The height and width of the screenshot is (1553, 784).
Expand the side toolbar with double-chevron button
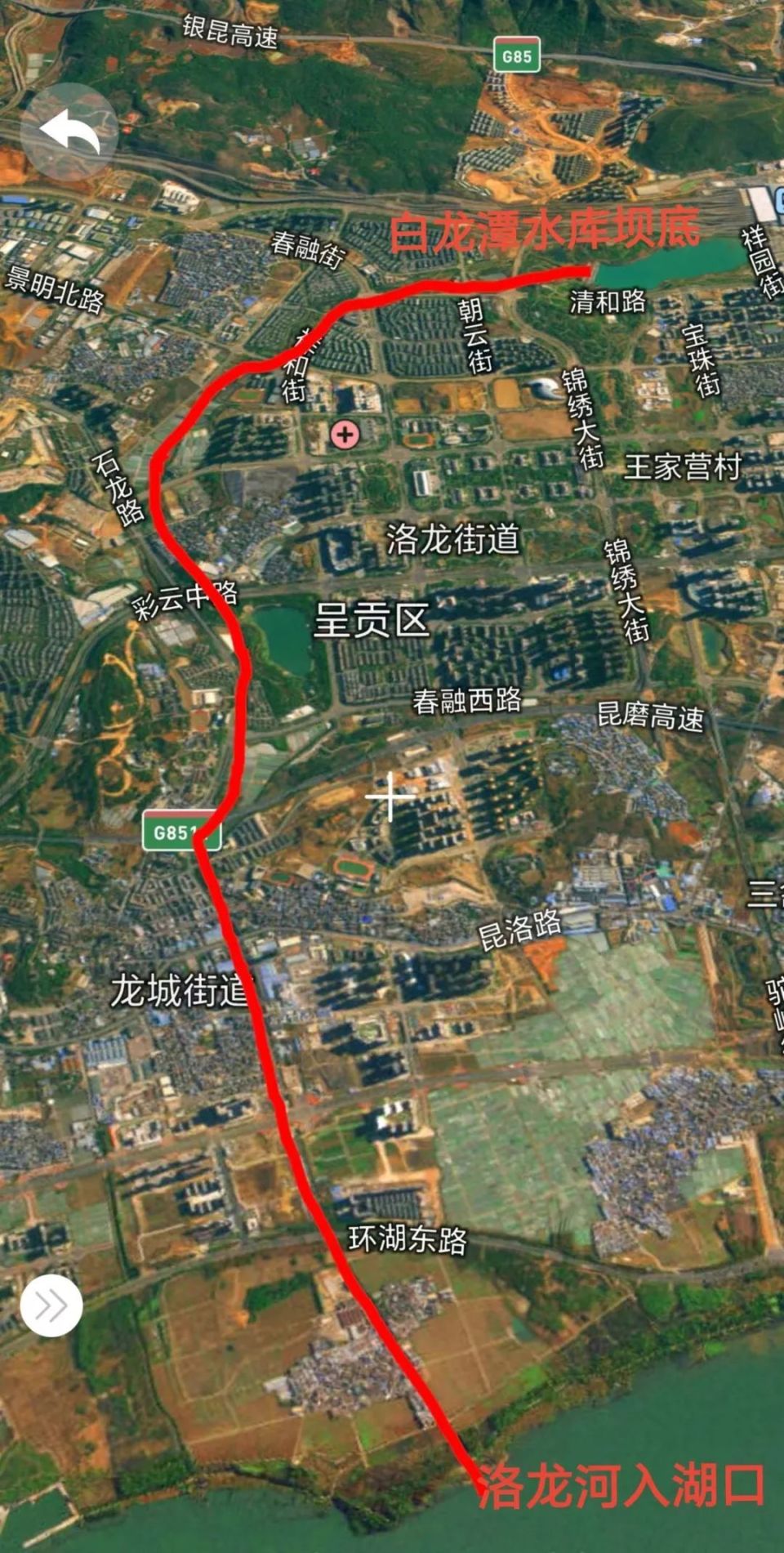point(51,1305)
